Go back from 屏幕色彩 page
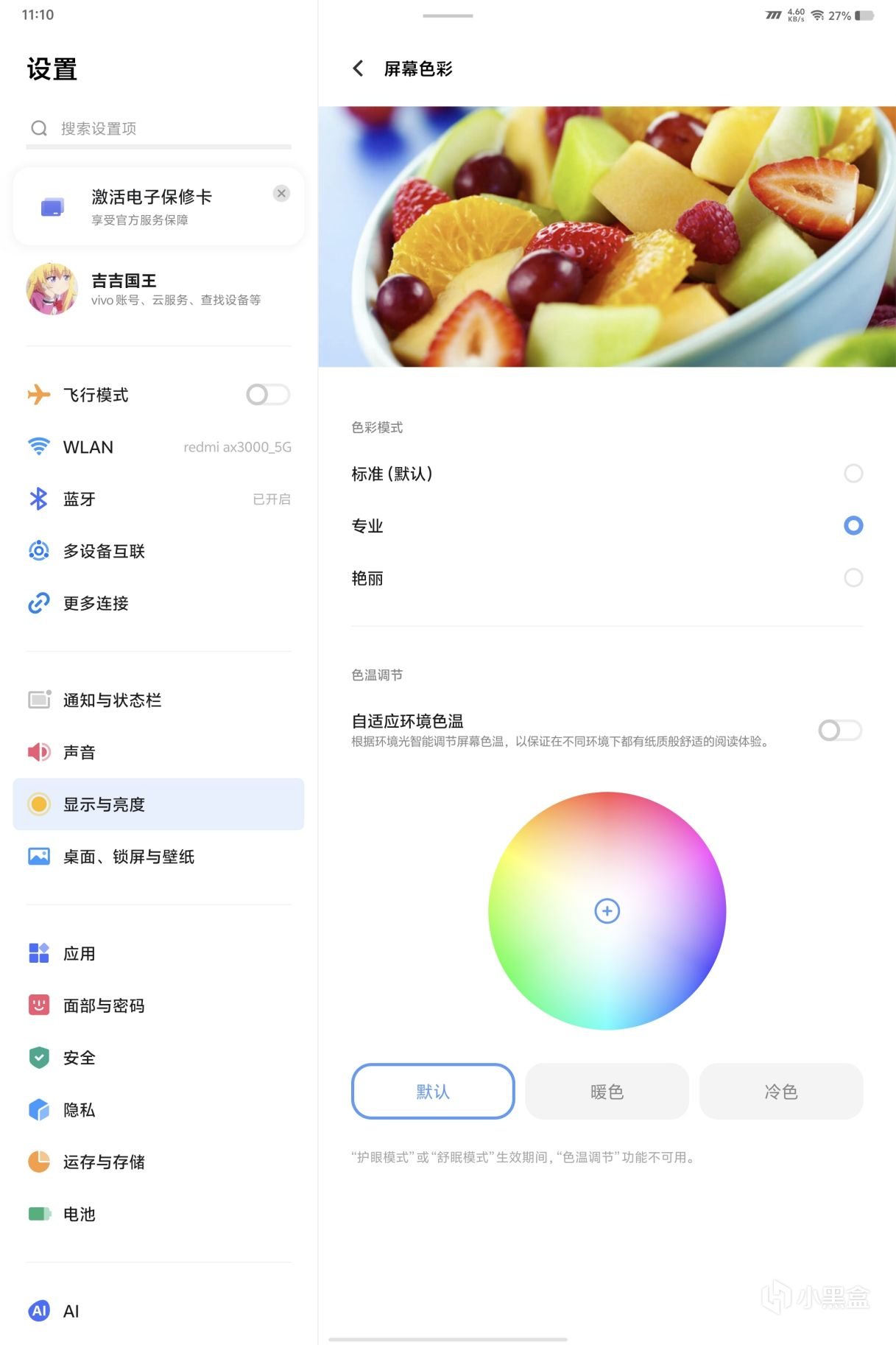Image resolution: width=896 pixels, height=1345 pixels. [359, 69]
